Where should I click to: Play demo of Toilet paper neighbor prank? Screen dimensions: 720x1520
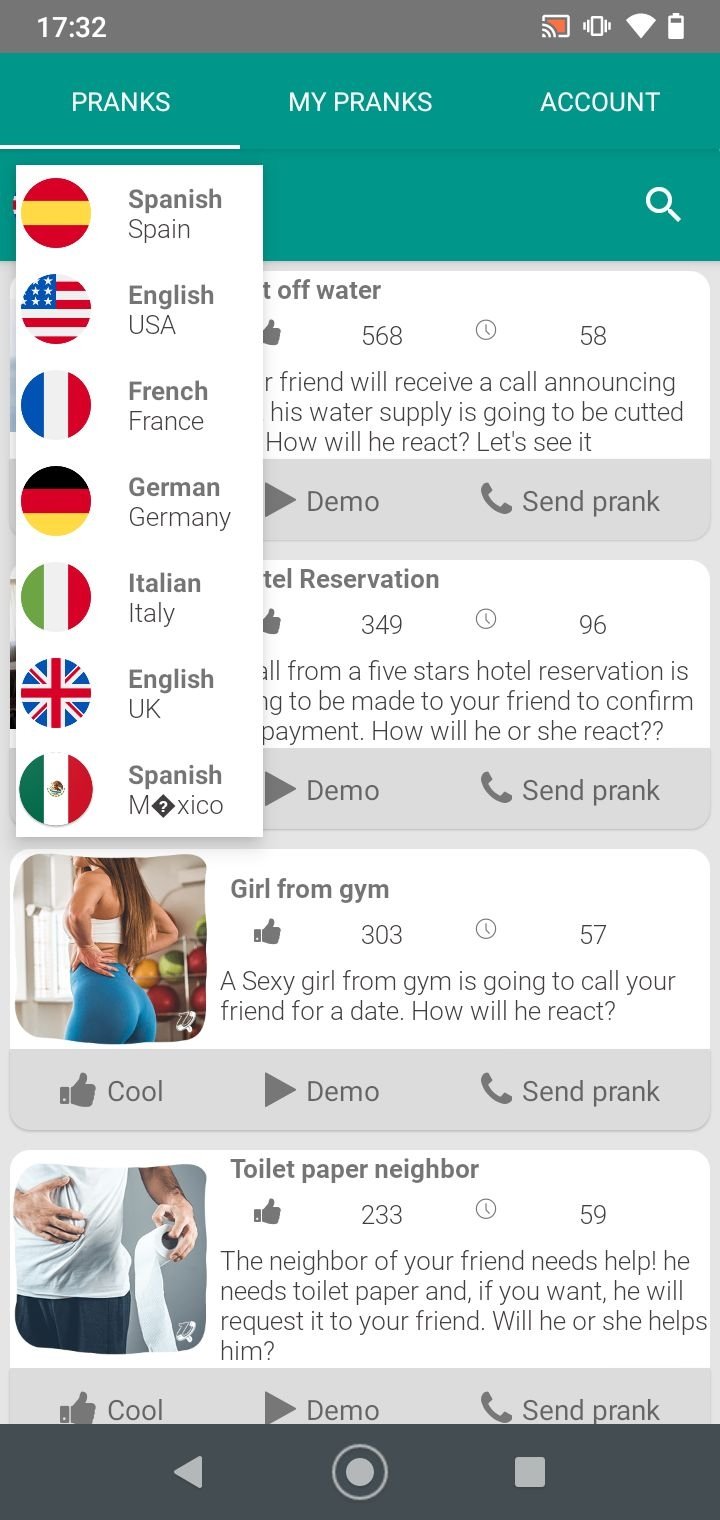pyautogui.click(x=322, y=1409)
